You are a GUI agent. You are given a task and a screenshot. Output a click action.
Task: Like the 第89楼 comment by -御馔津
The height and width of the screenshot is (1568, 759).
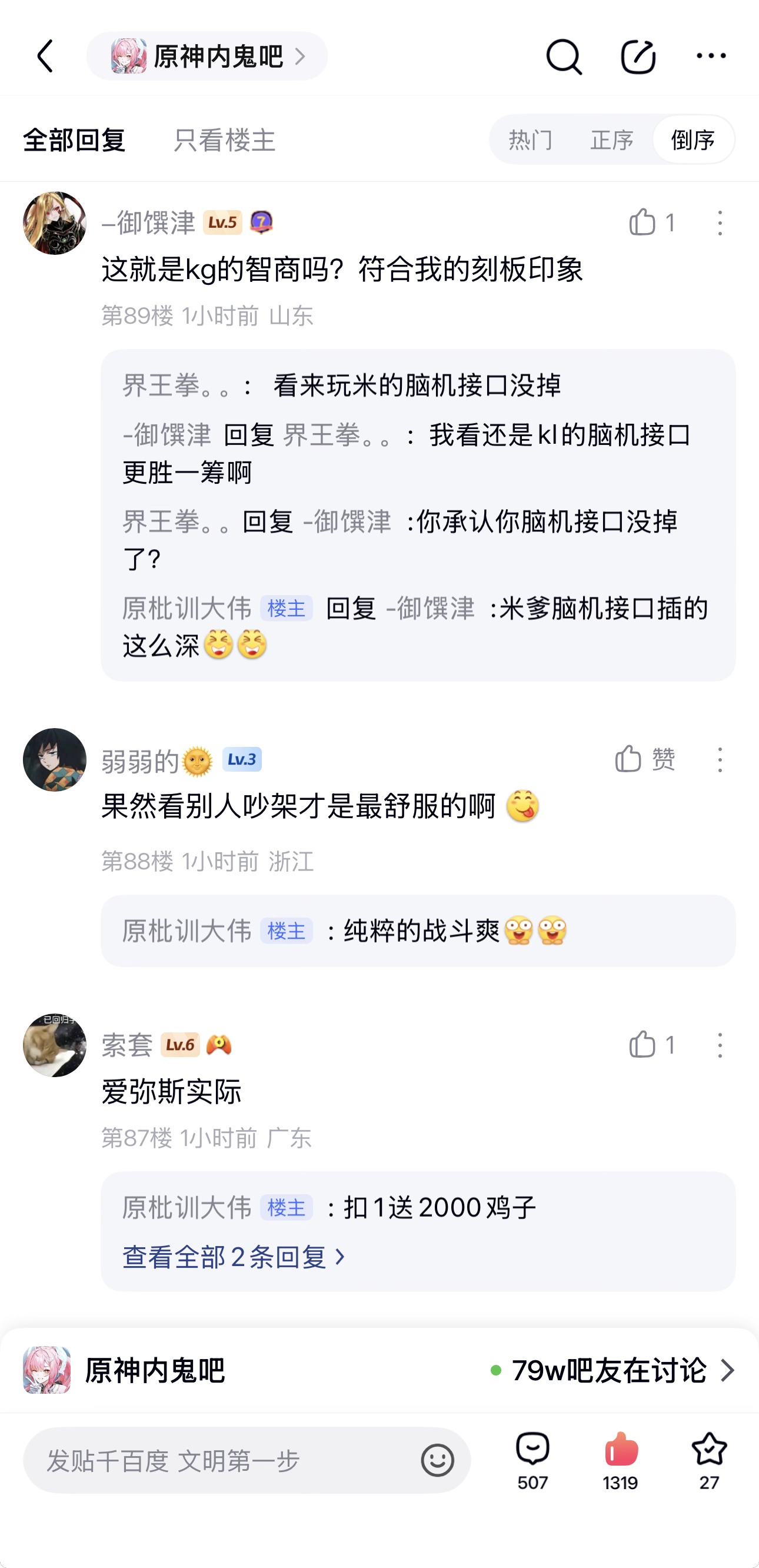(x=651, y=223)
